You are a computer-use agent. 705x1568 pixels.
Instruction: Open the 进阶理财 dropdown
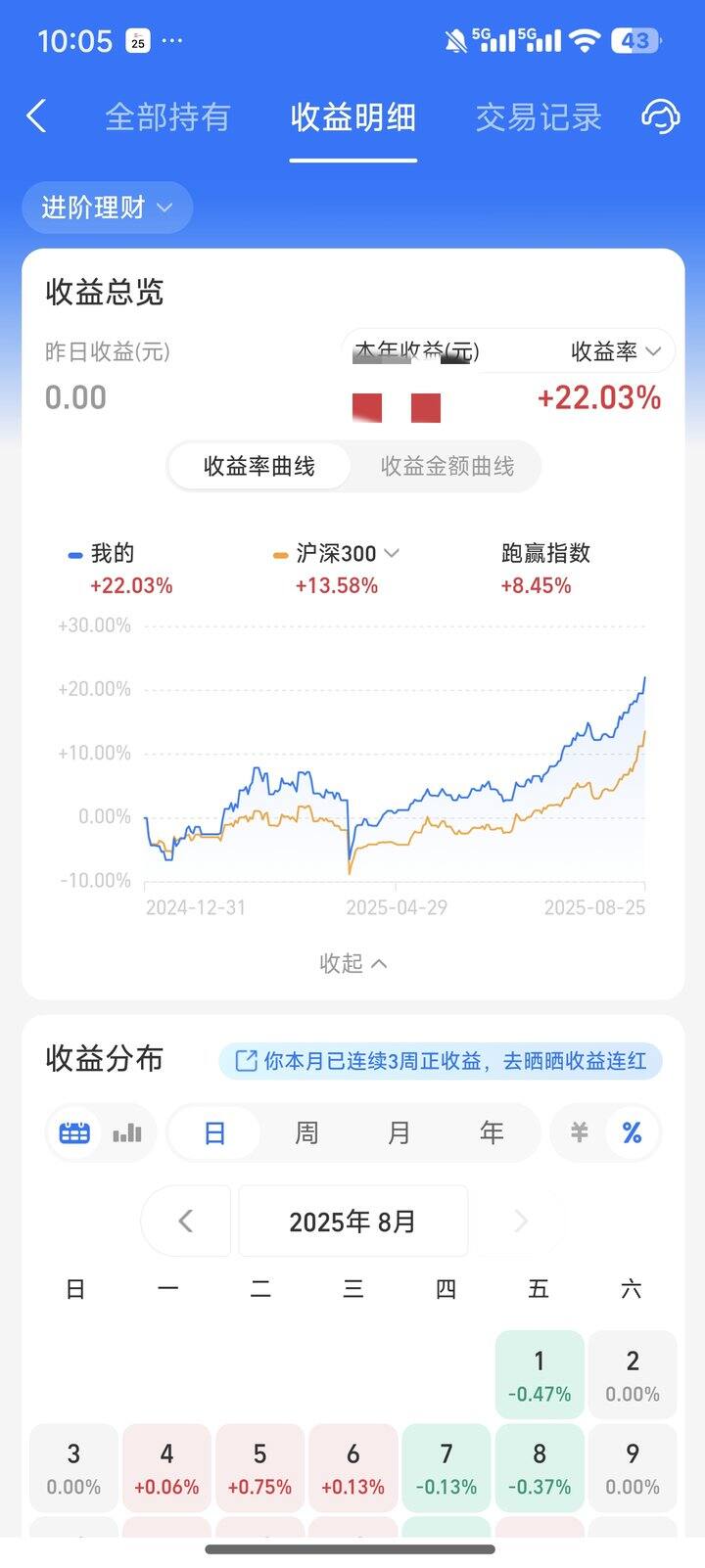point(107,208)
